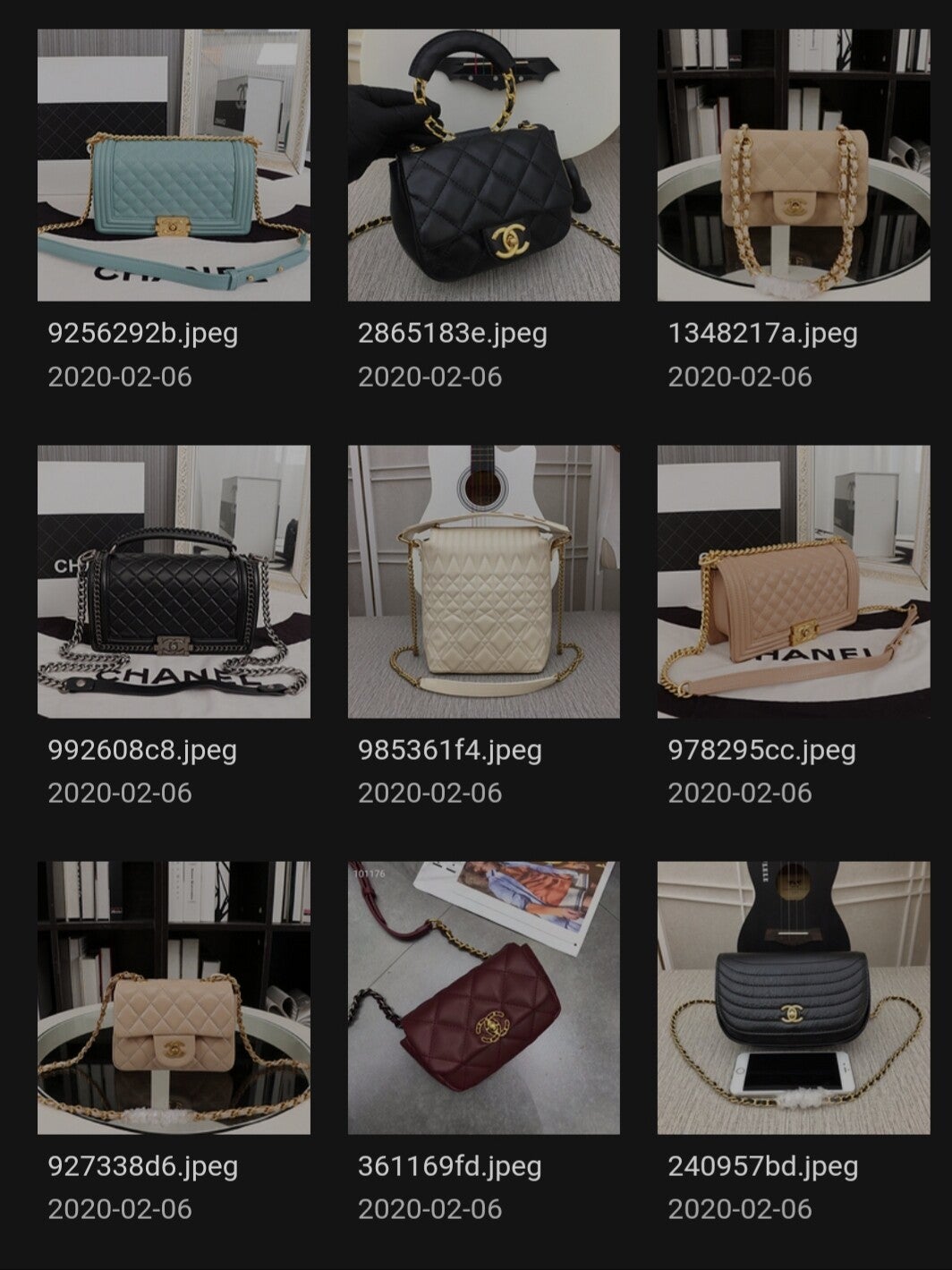Select thumbnail 1348217a.jpeg
The image size is (952, 1270).
coord(793,166)
